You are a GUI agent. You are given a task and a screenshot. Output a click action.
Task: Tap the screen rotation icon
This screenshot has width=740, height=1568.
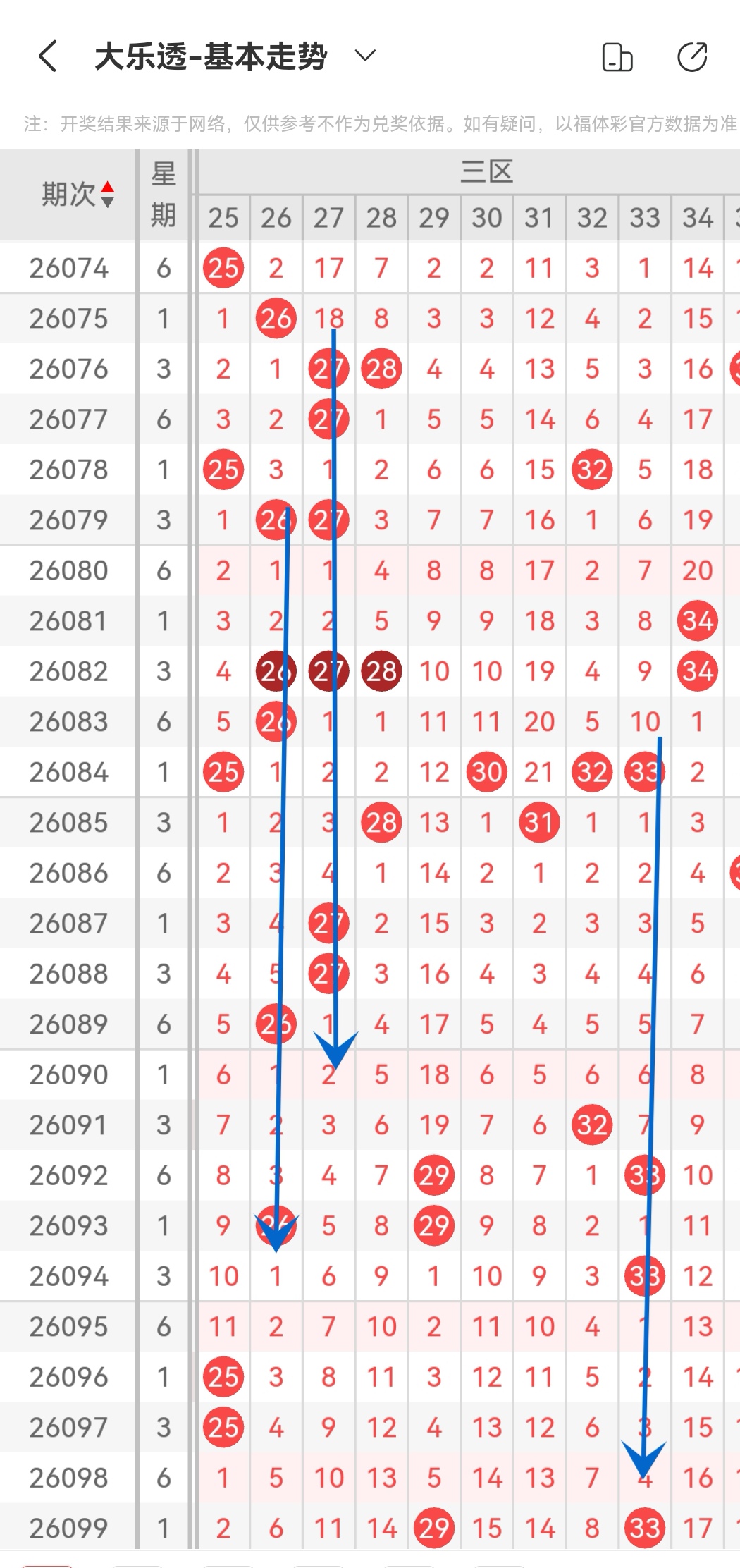click(617, 57)
